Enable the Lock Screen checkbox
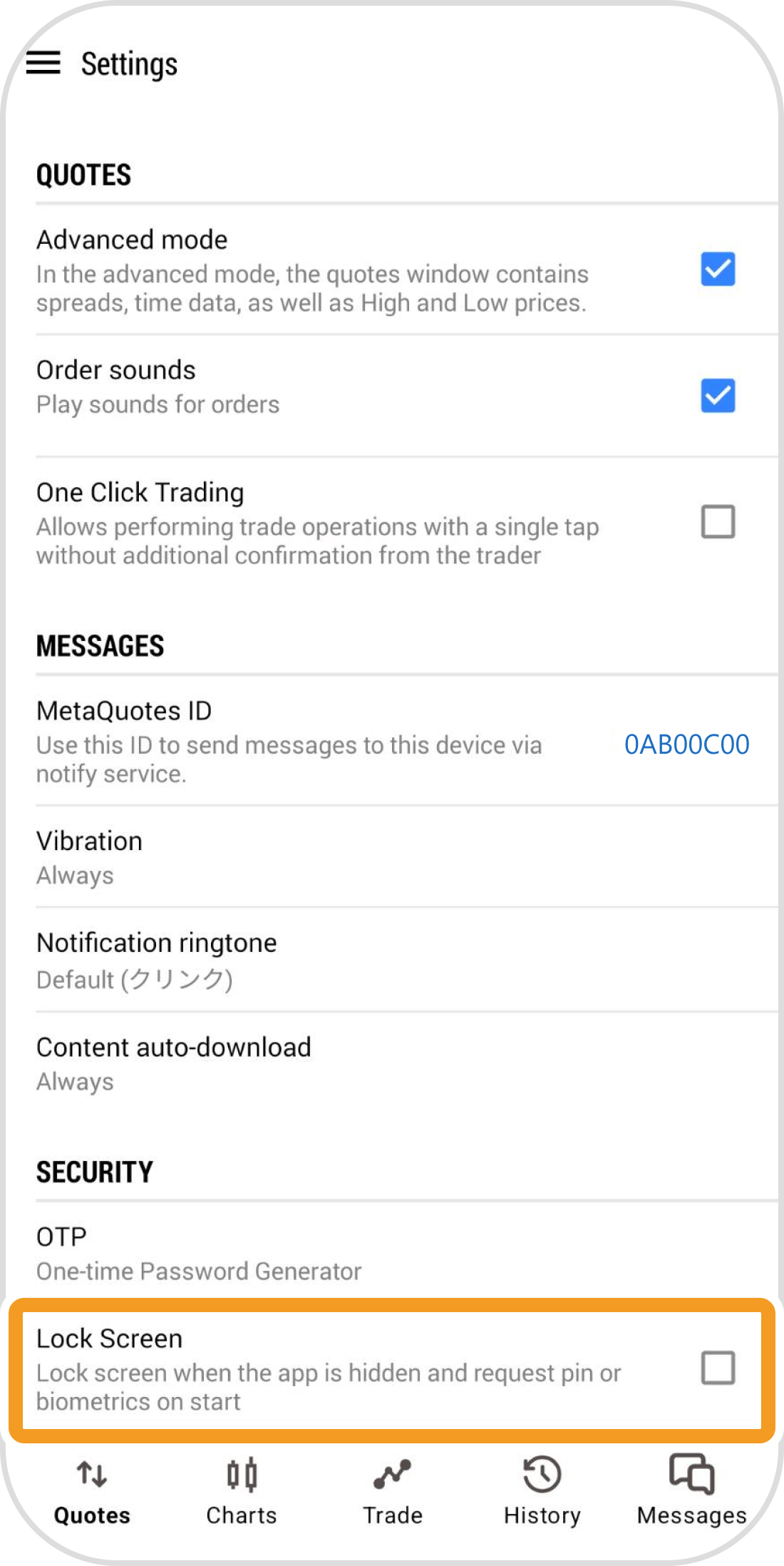Image resolution: width=784 pixels, height=1566 pixels. point(718,1368)
